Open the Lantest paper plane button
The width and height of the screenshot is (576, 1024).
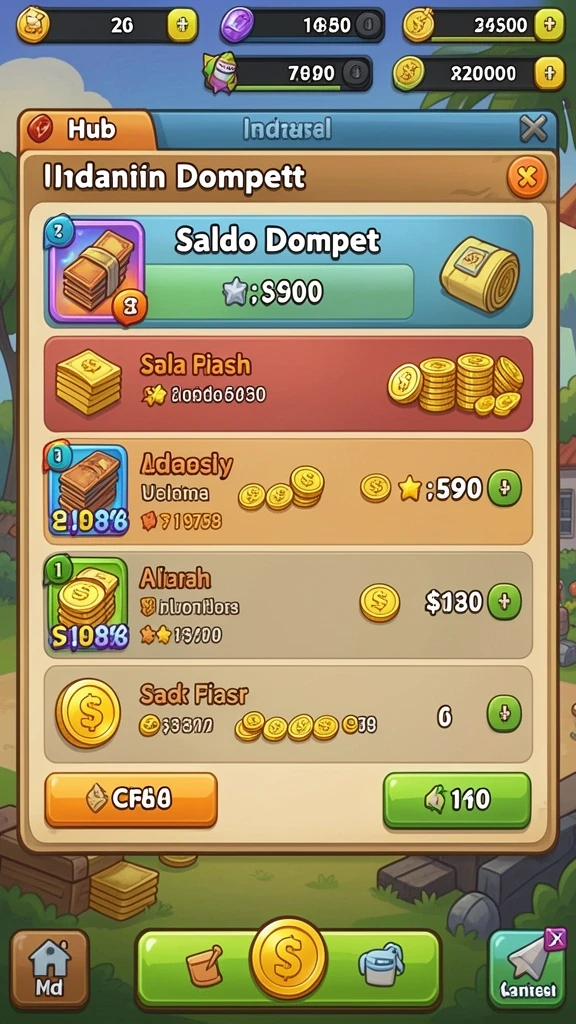click(528, 968)
